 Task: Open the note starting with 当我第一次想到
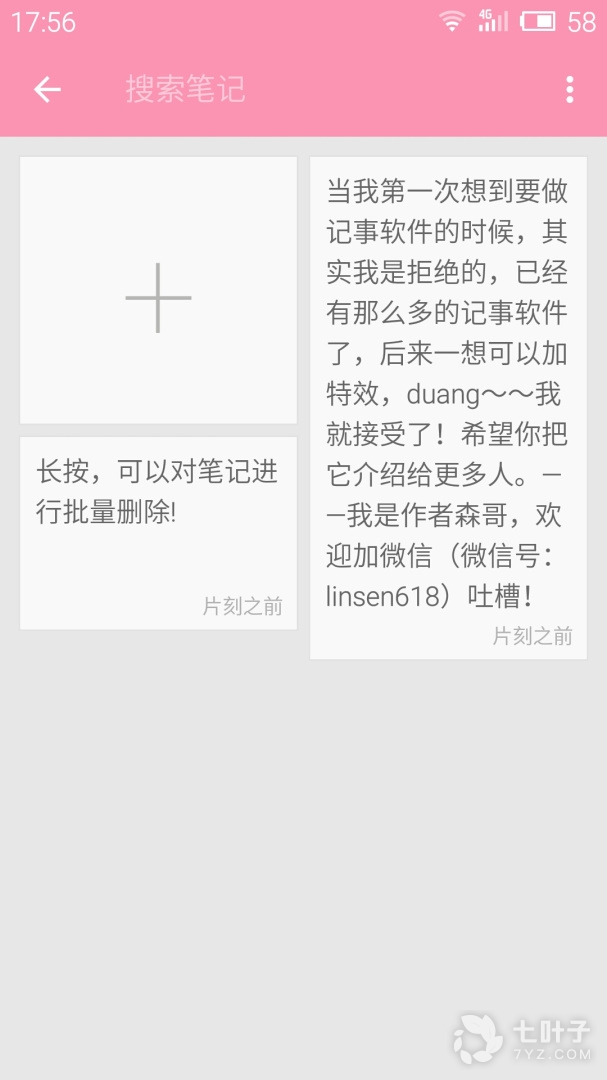(x=448, y=408)
